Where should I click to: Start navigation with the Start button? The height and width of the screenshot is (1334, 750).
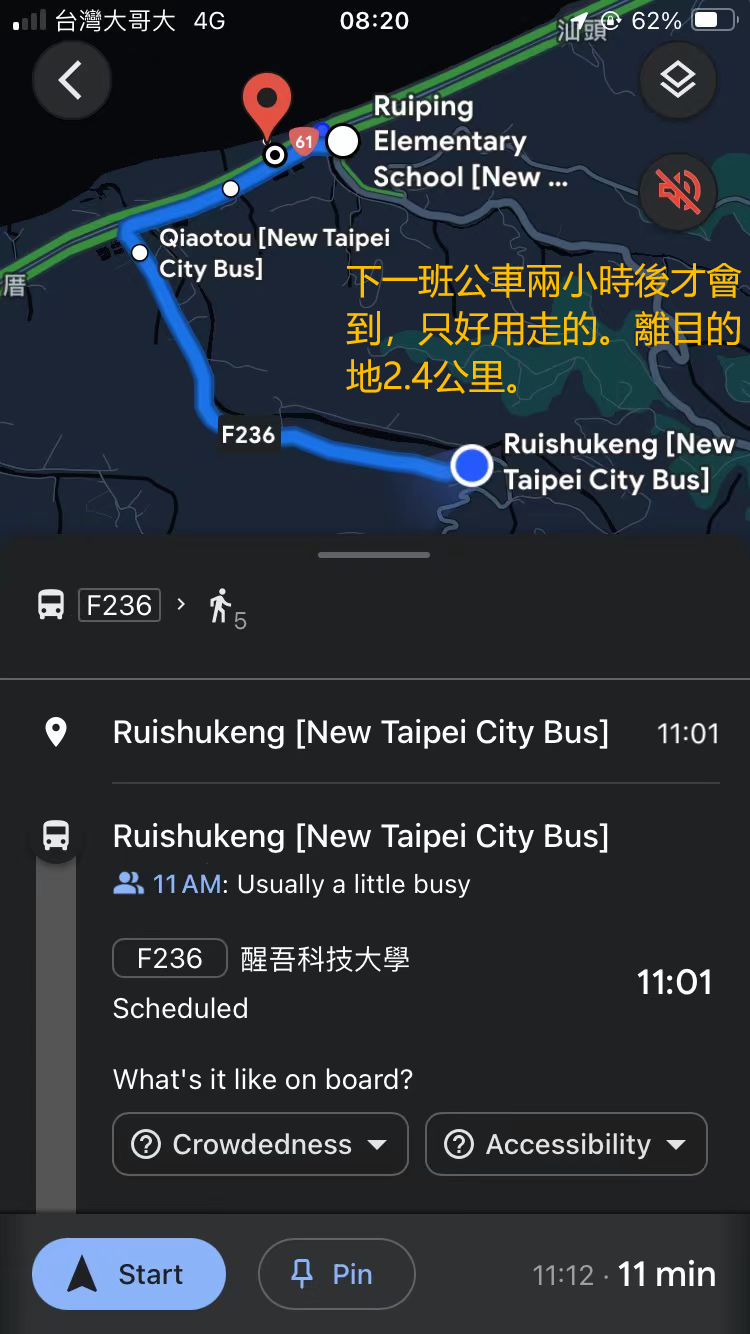click(129, 1274)
